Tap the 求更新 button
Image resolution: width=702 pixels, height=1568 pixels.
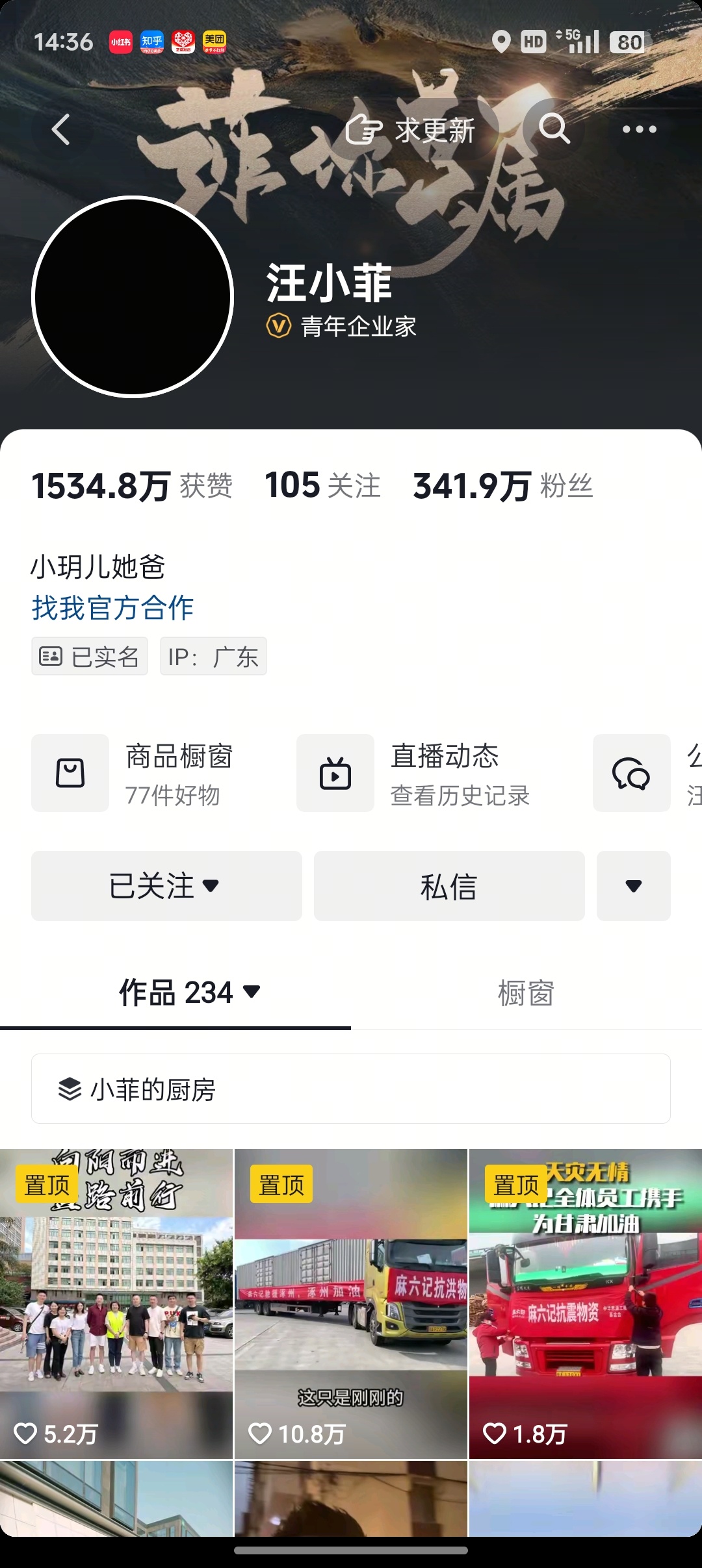point(411,131)
